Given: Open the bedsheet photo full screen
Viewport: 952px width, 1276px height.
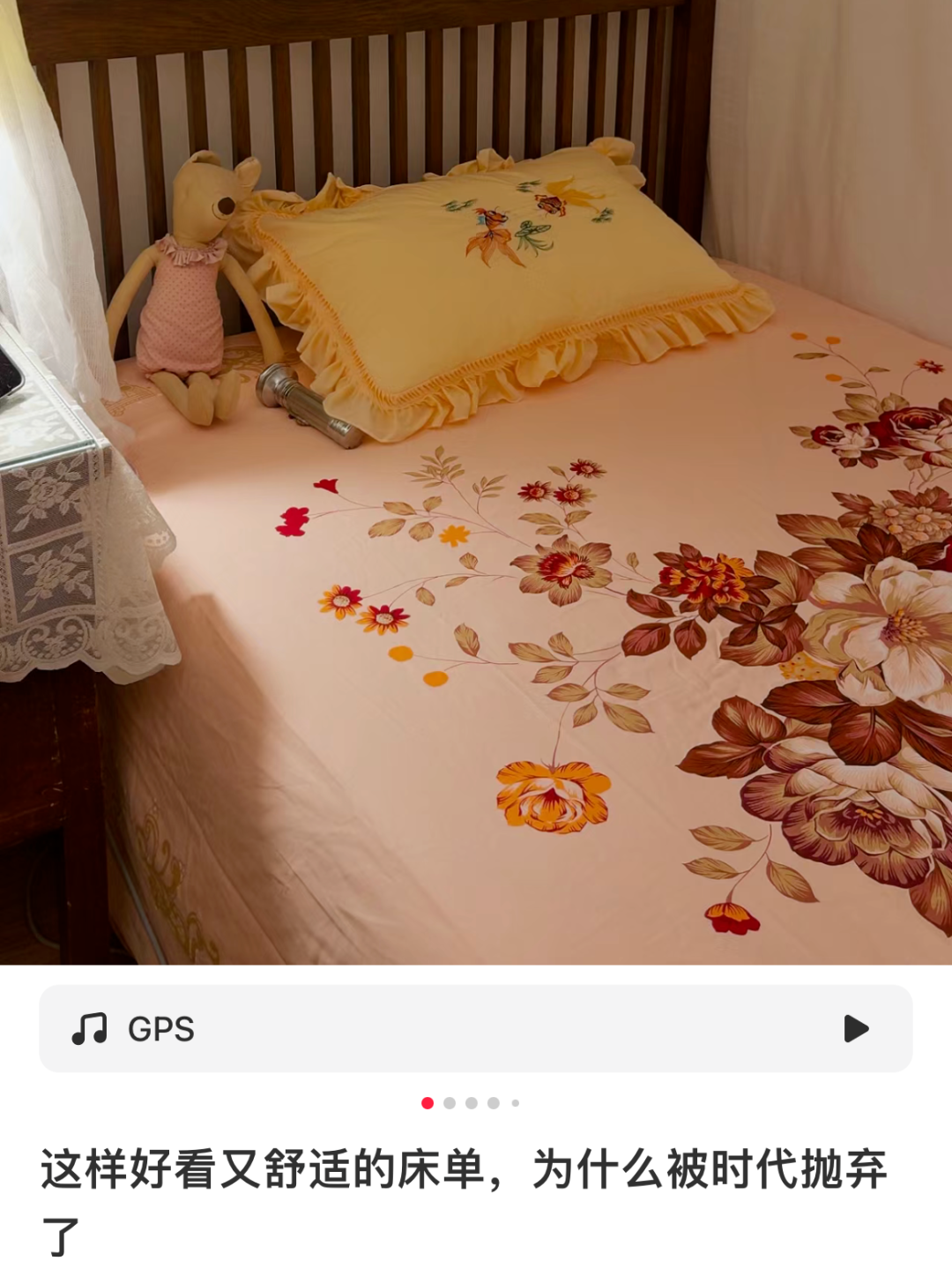Looking at the screenshot, I should point(476,529).
